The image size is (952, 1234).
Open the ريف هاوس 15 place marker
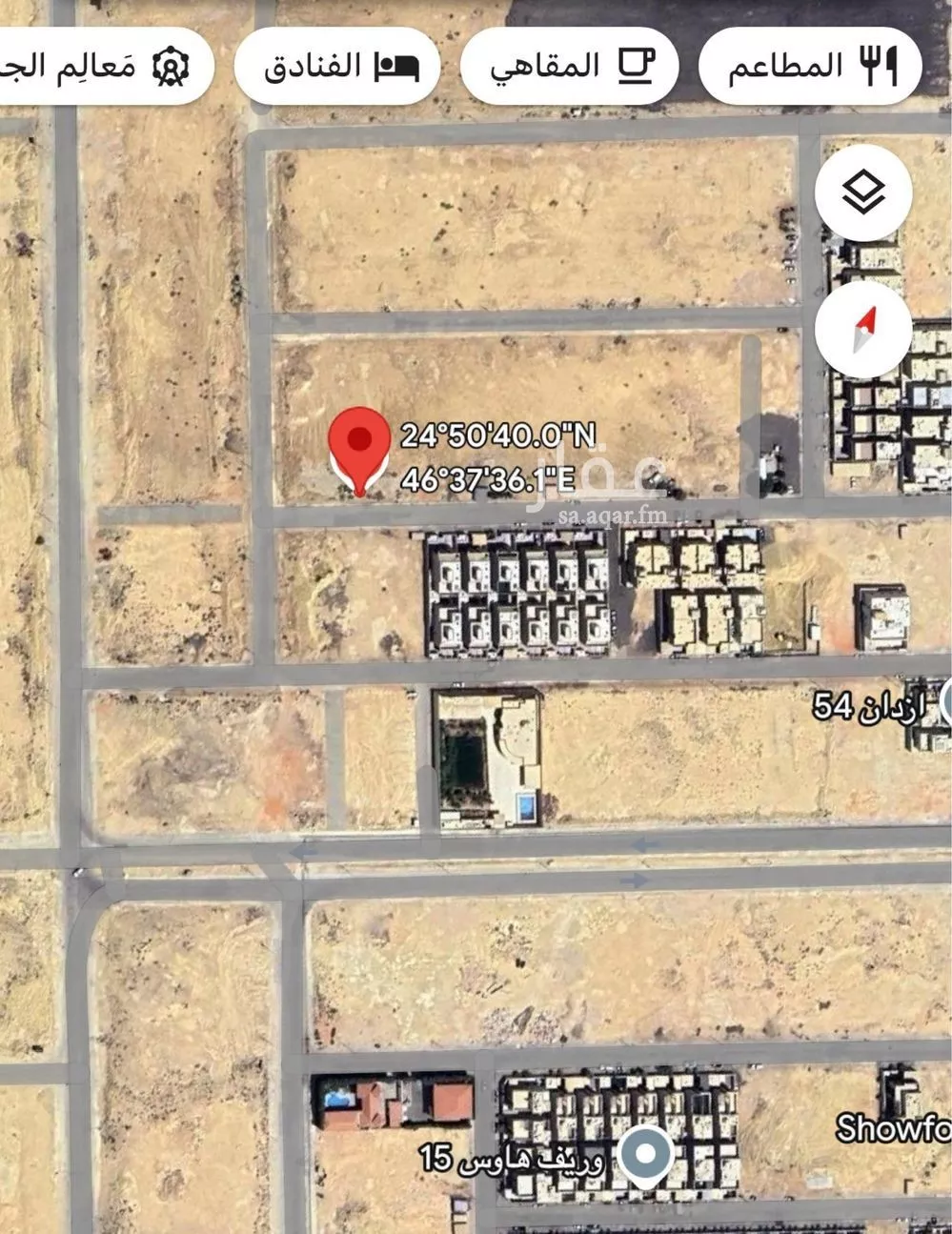645,1155
